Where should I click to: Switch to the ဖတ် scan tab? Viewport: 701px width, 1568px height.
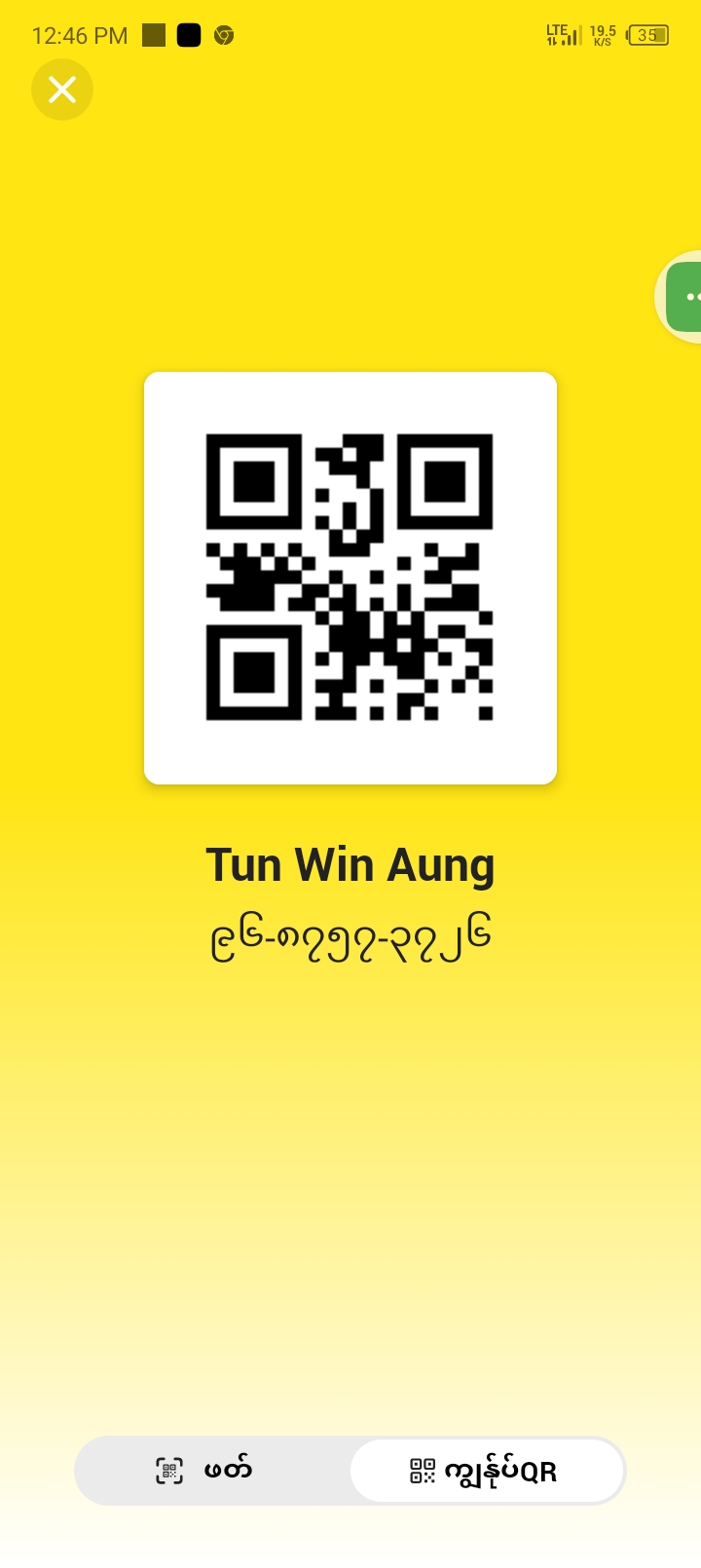(x=212, y=1470)
